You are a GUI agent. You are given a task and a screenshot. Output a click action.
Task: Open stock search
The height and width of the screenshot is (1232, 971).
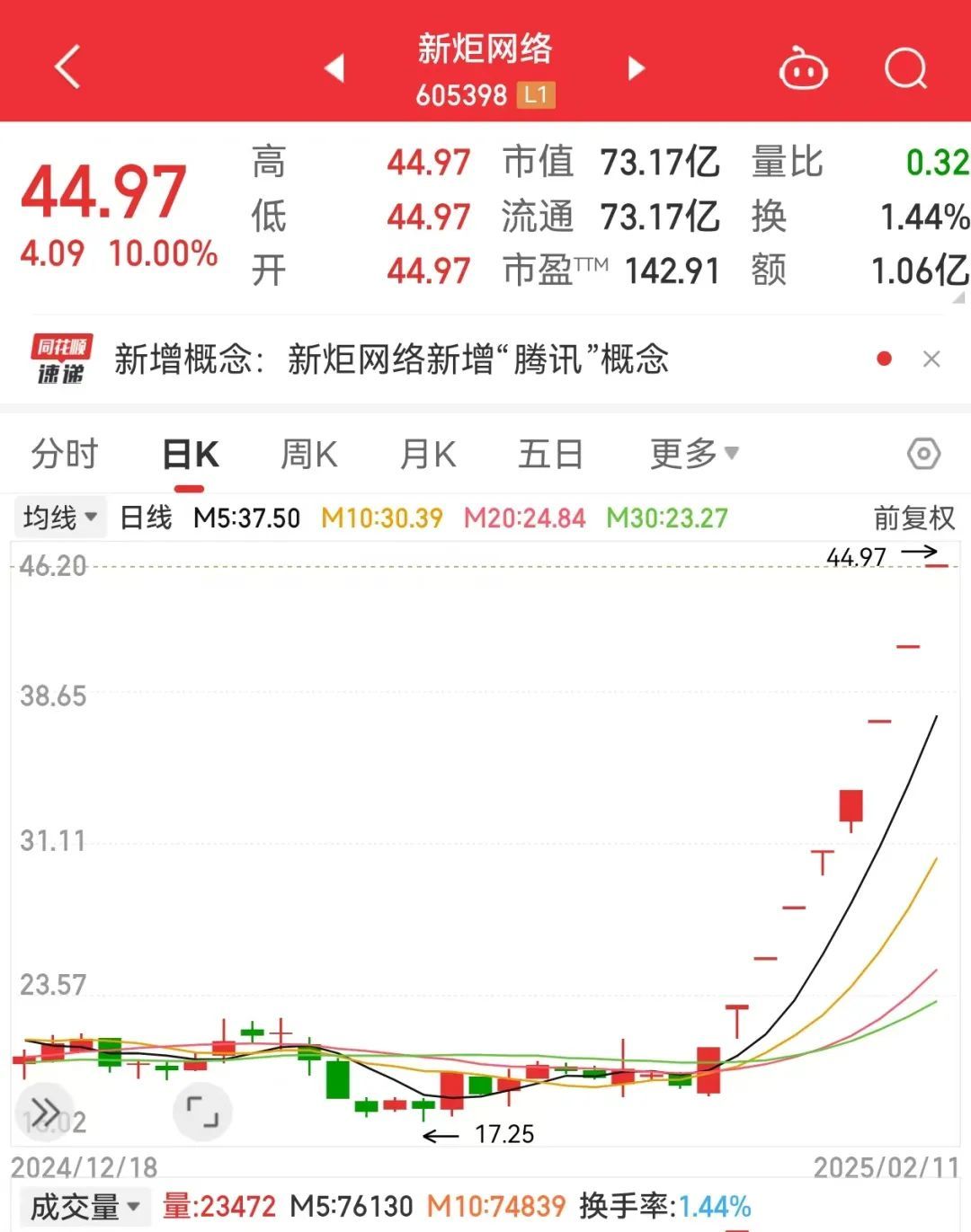pos(904,67)
